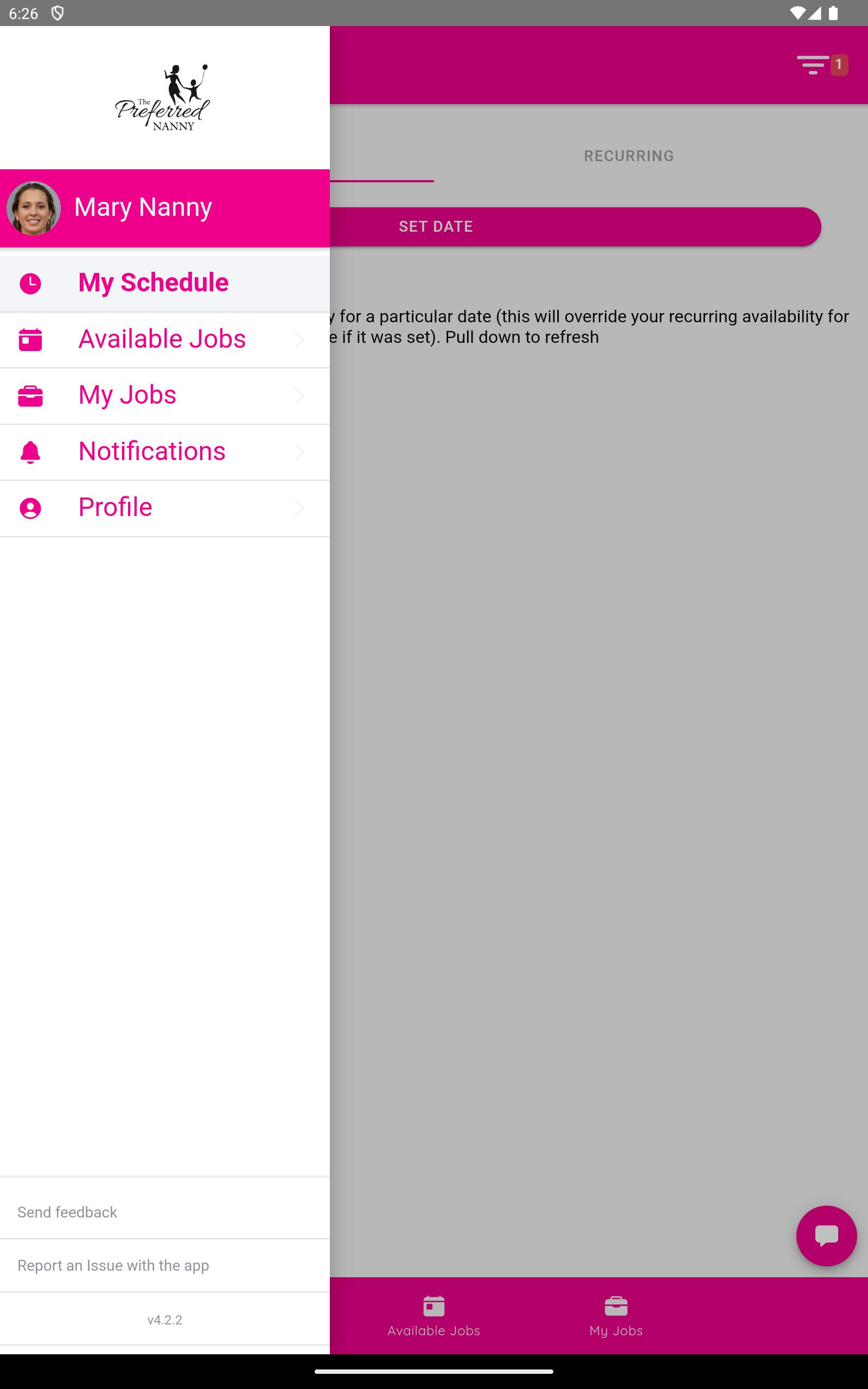Tap Mary Nanny profile header
Viewport: 868px width, 1389px height.
(165, 208)
